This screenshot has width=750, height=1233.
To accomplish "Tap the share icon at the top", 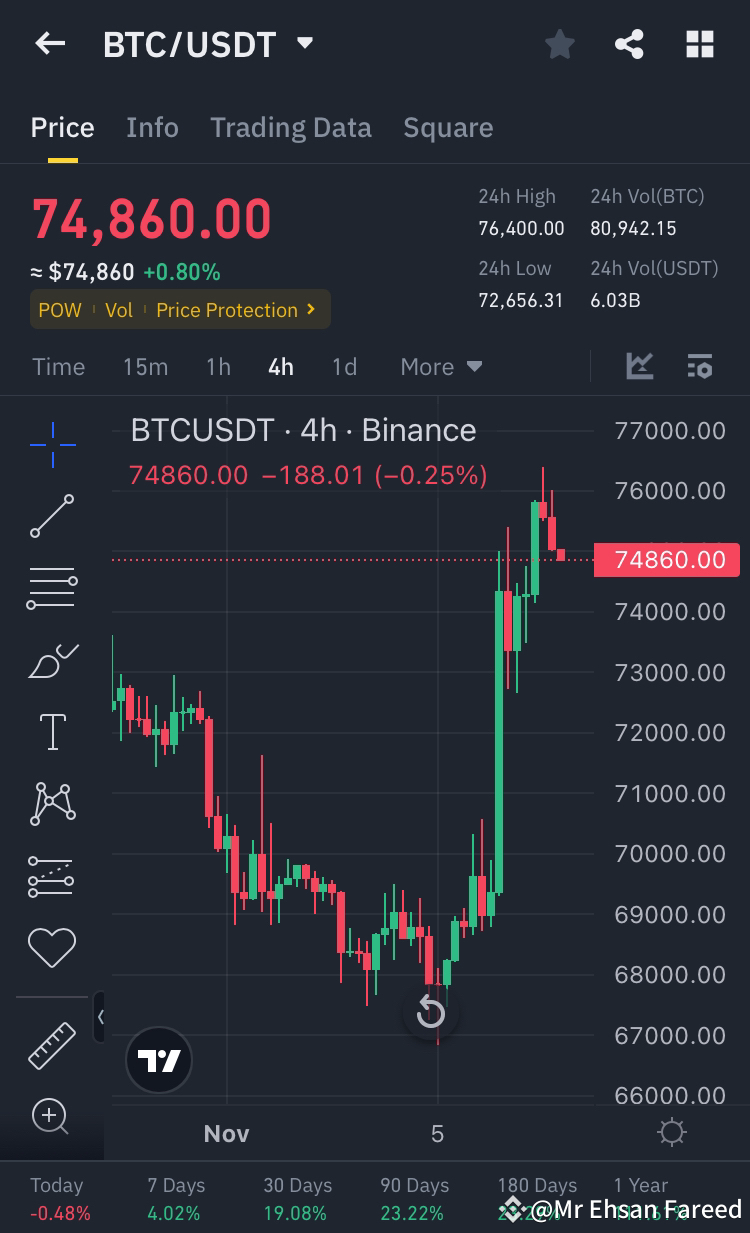I will tap(629, 43).
